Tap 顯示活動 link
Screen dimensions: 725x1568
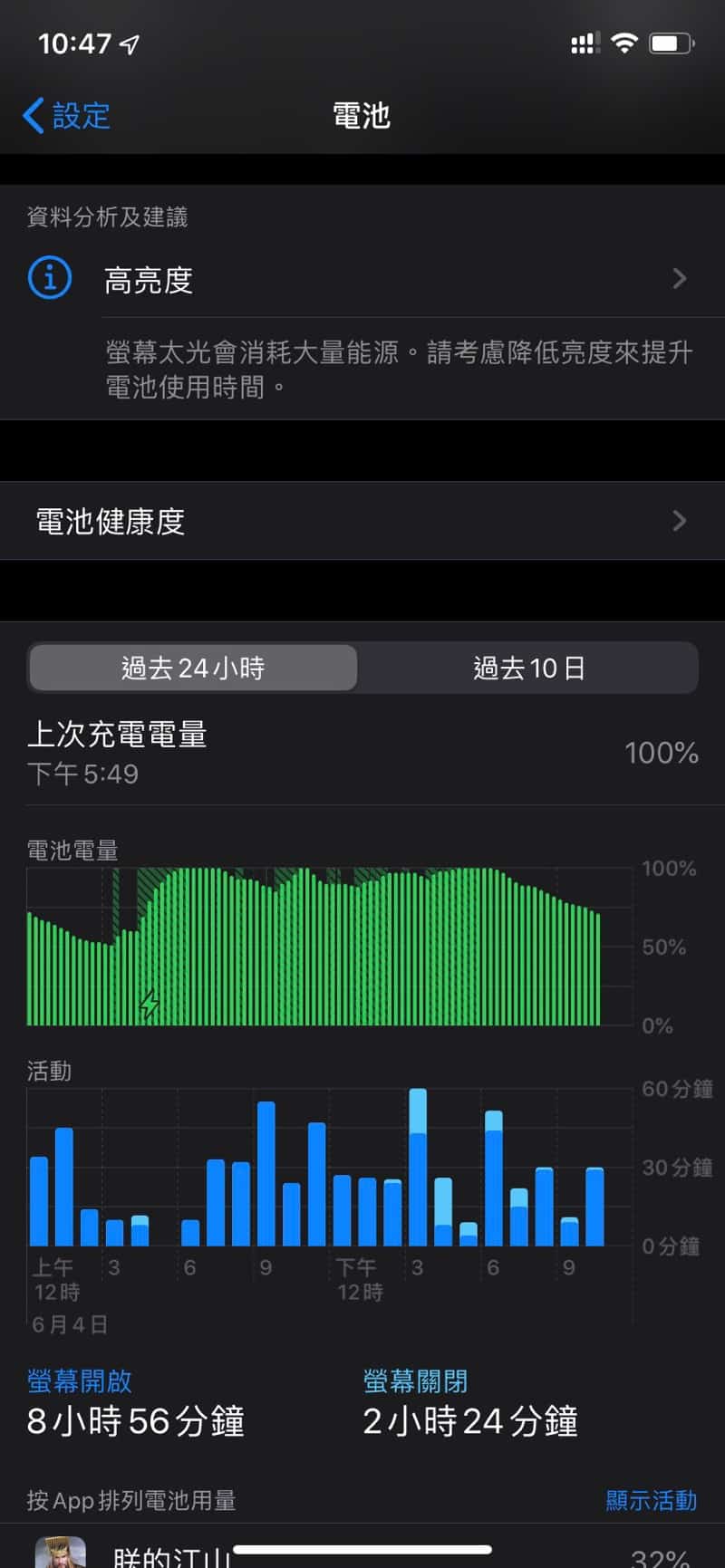tap(651, 1500)
